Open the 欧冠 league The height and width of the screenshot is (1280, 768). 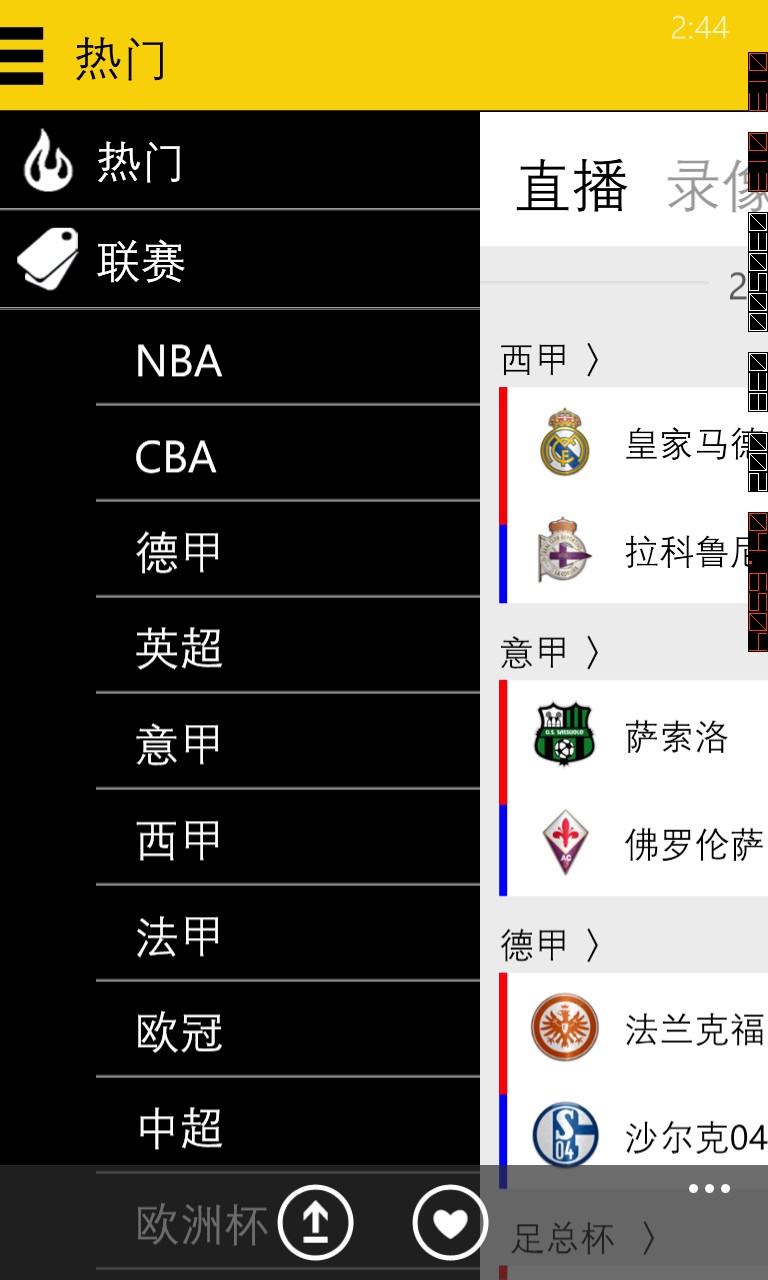pyautogui.click(x=178, y=1032)
